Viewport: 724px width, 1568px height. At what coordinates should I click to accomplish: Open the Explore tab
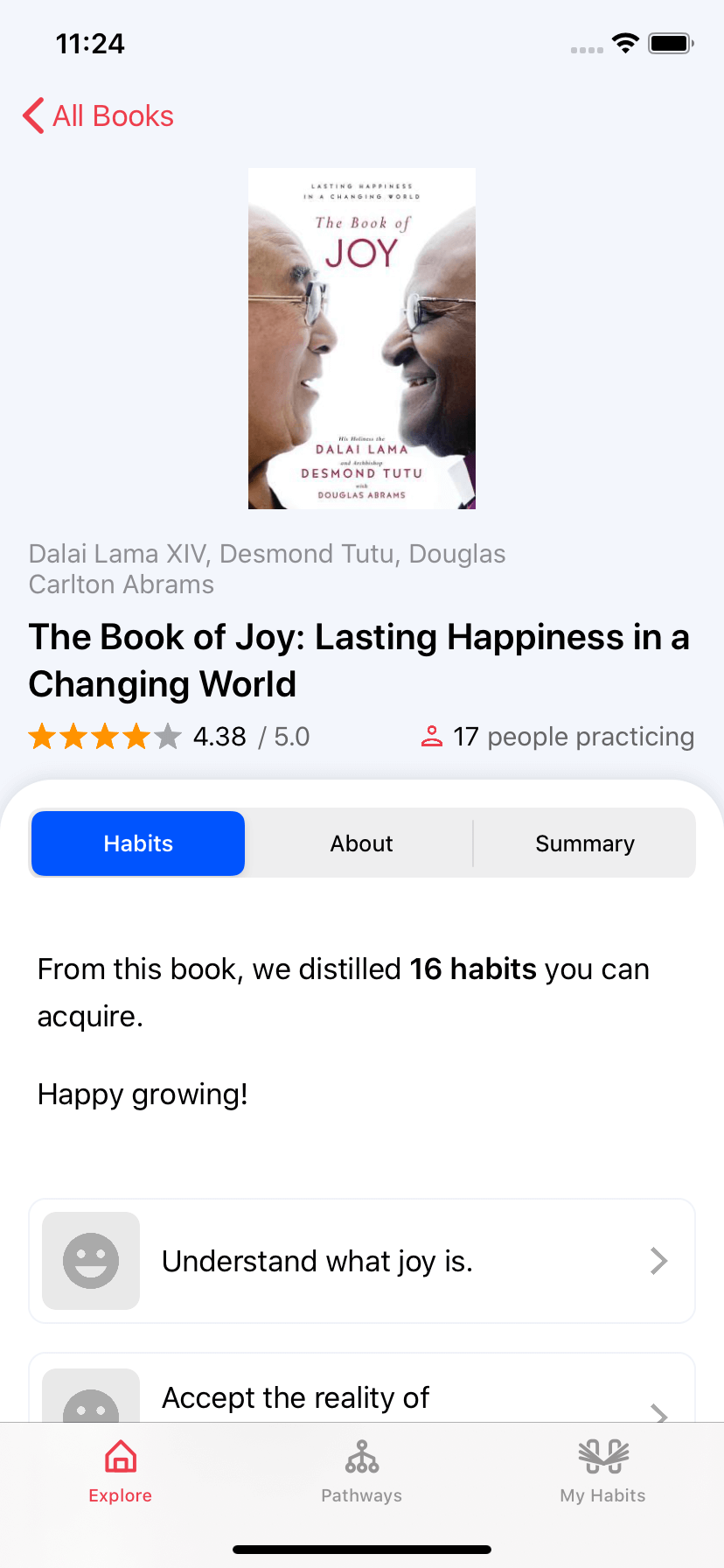click(x=121, y=1472)
